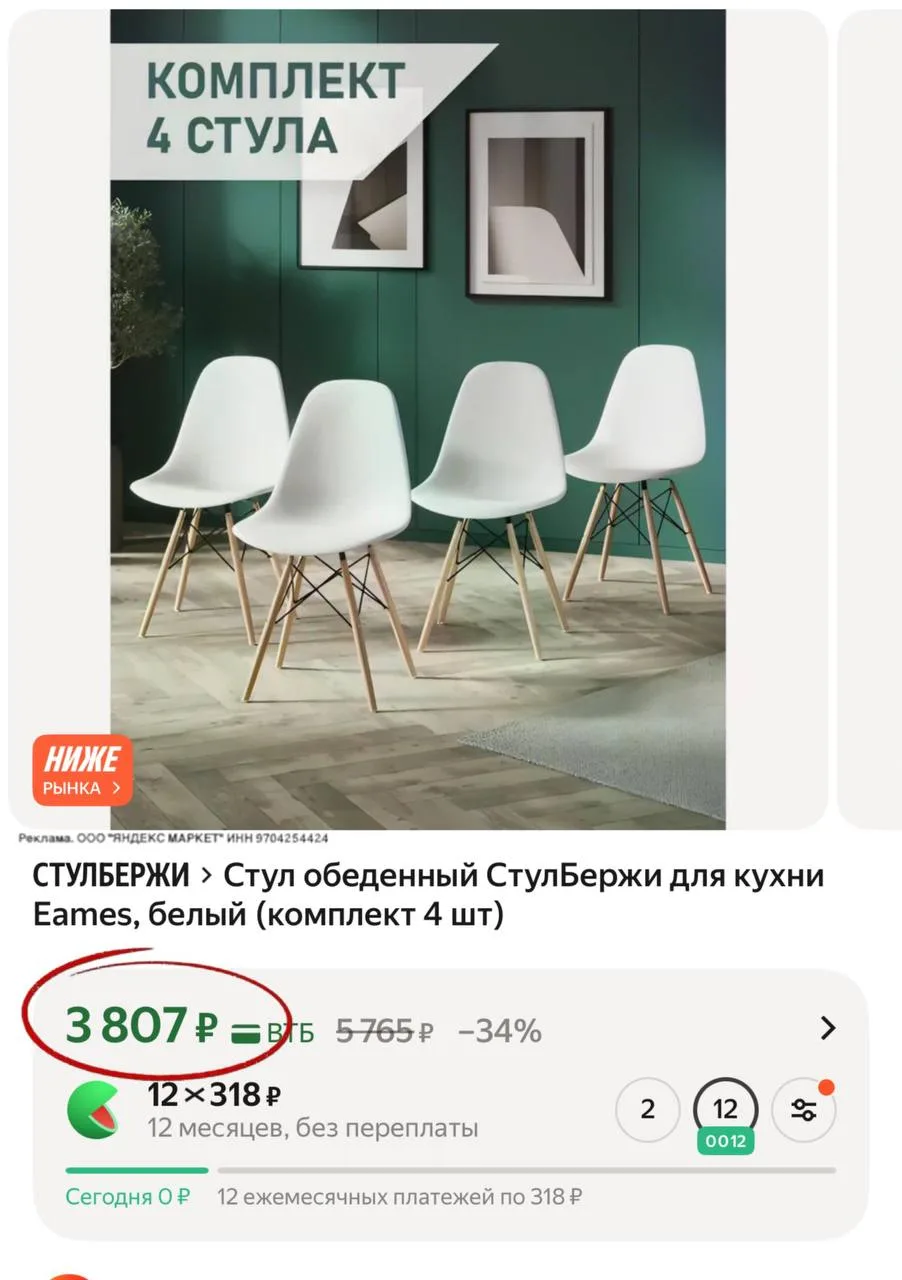Tap the Ниже рынка badge

[x=82, y=771]
